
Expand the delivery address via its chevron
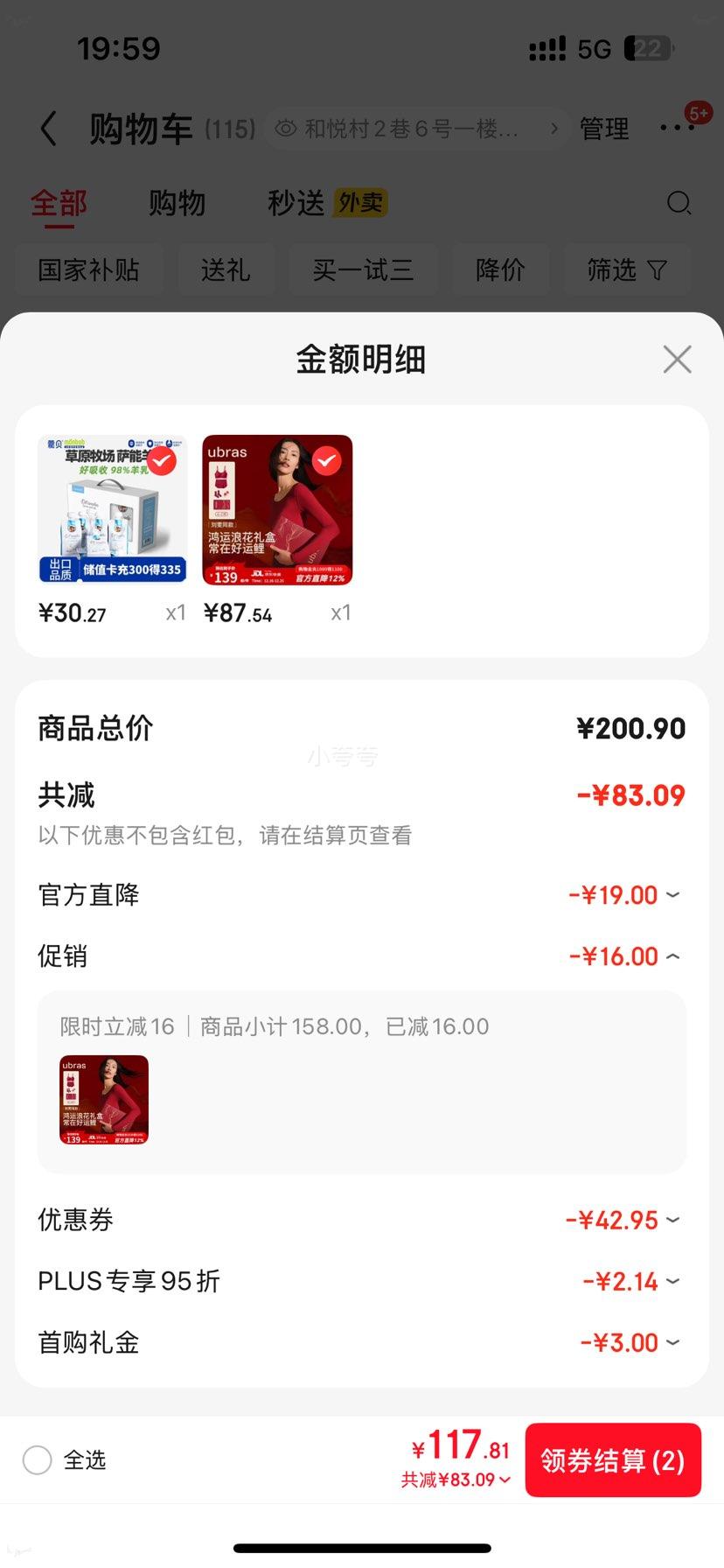pos(556,128)
